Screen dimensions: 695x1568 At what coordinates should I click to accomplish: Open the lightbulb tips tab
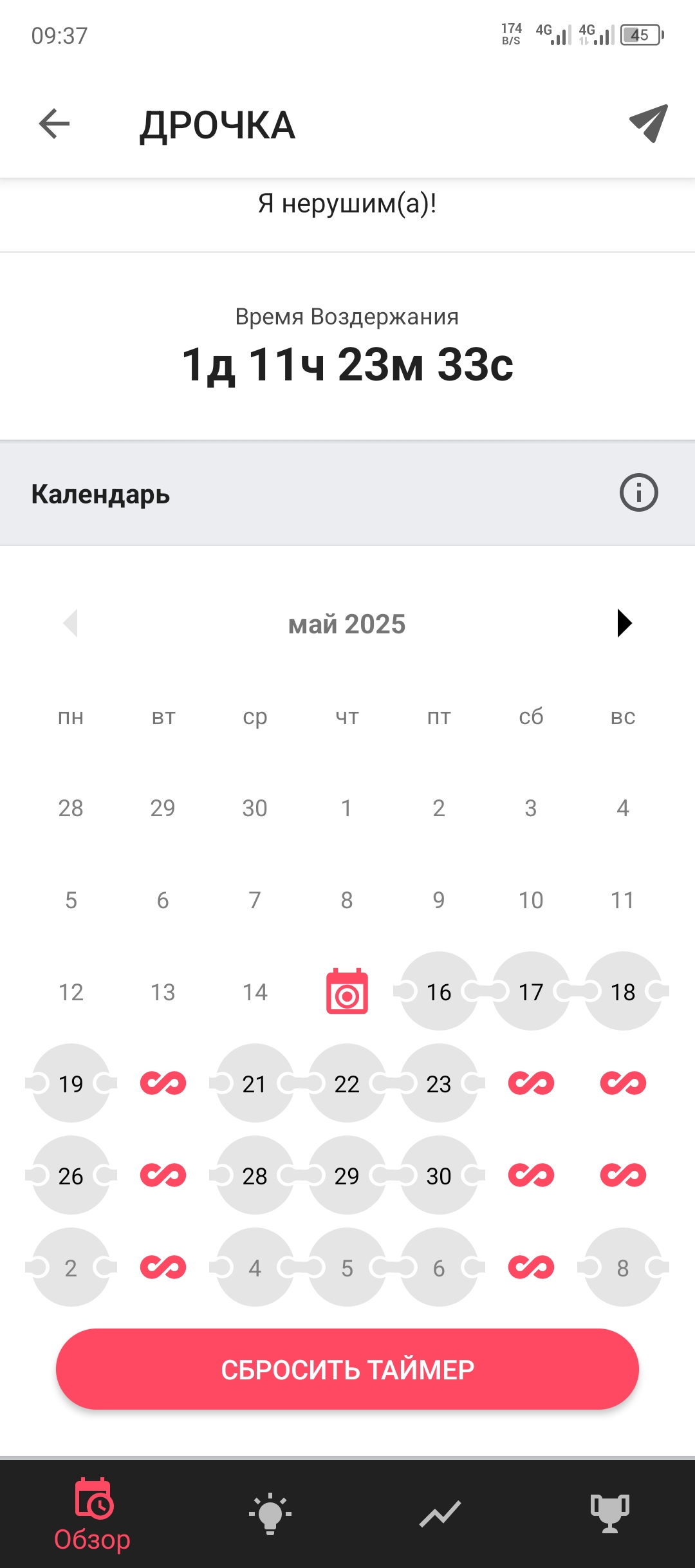coord(270,1513)
